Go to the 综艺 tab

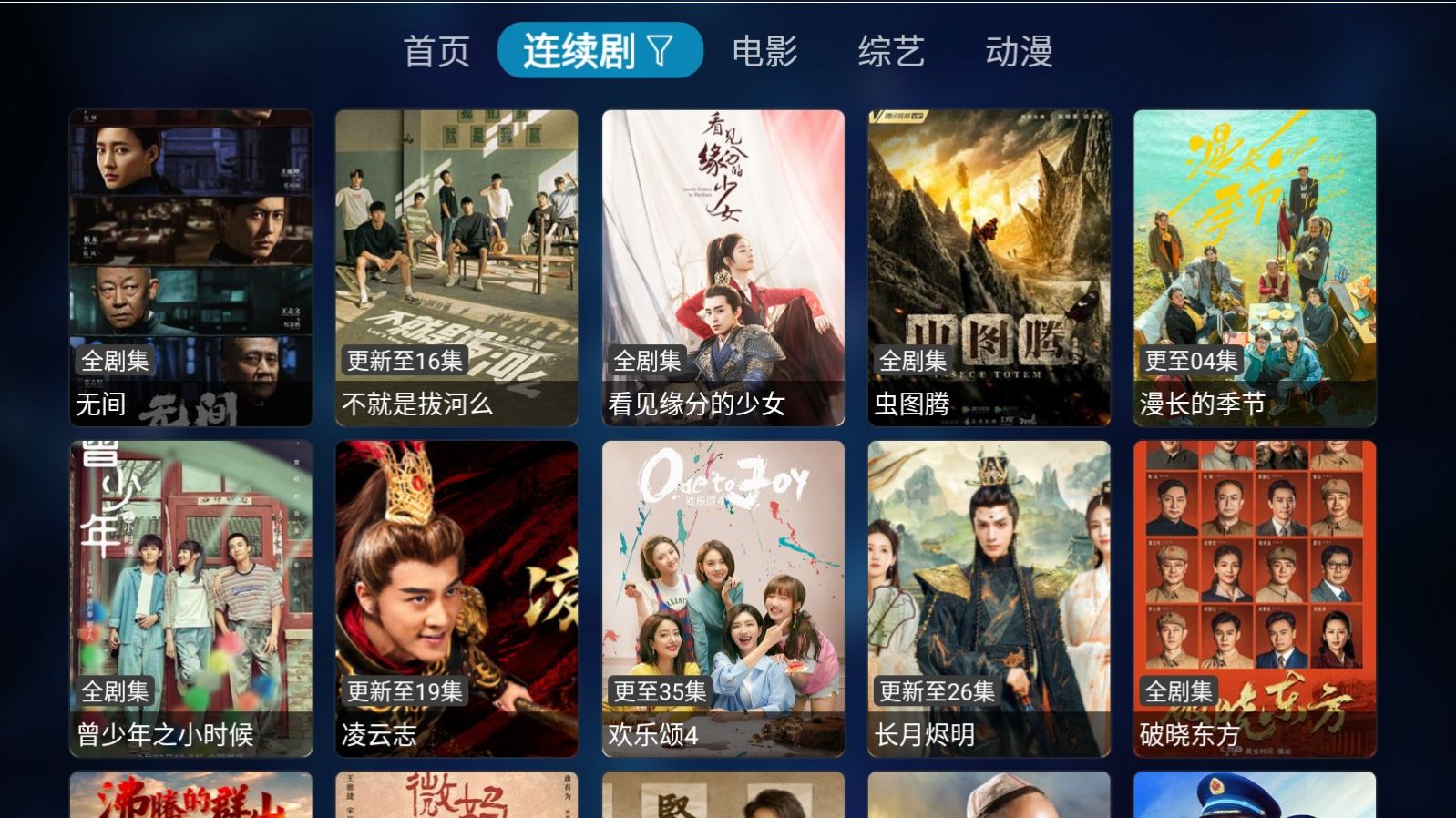click(x=891, y=51)
